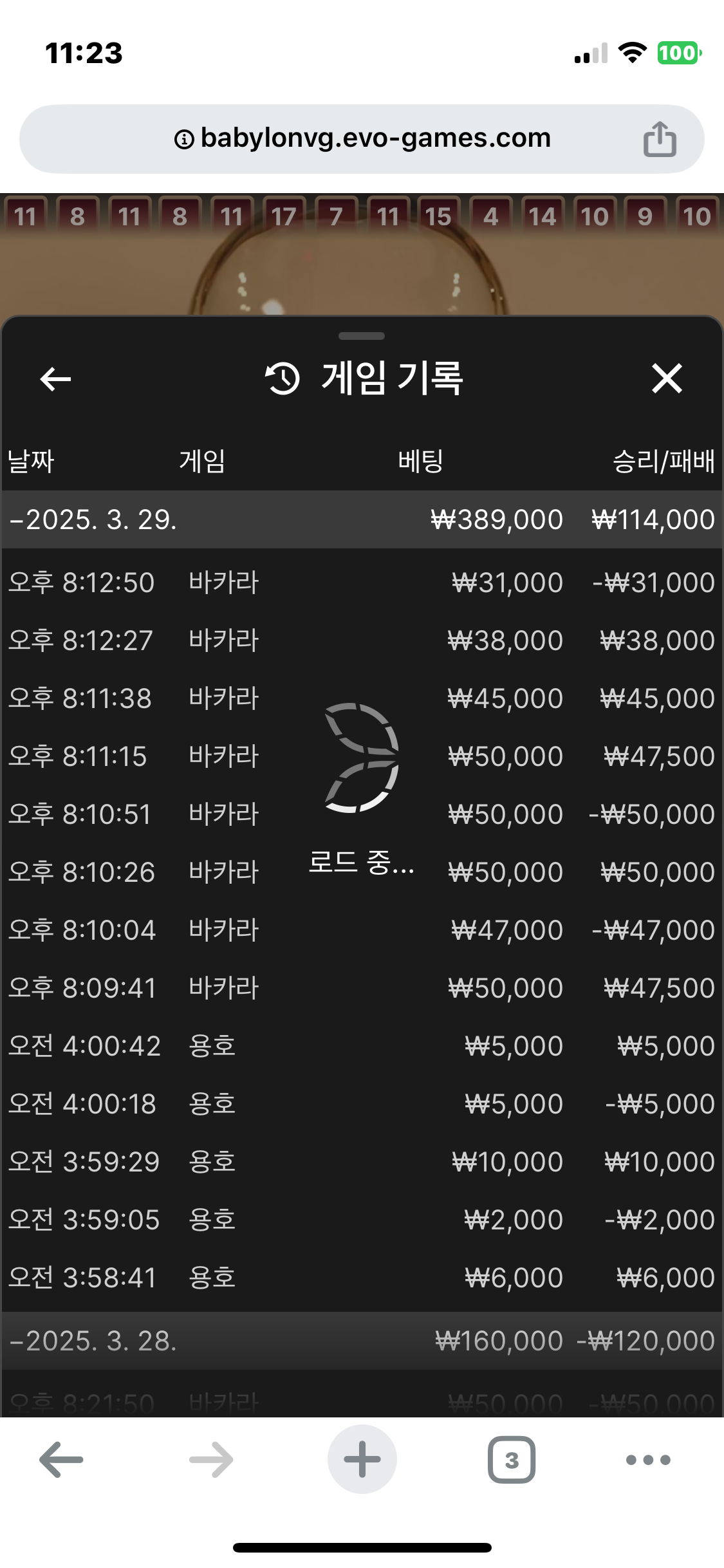Open the 오후 8:09:41 바카라 record
724x1568 pixels.
click(362, 988)
